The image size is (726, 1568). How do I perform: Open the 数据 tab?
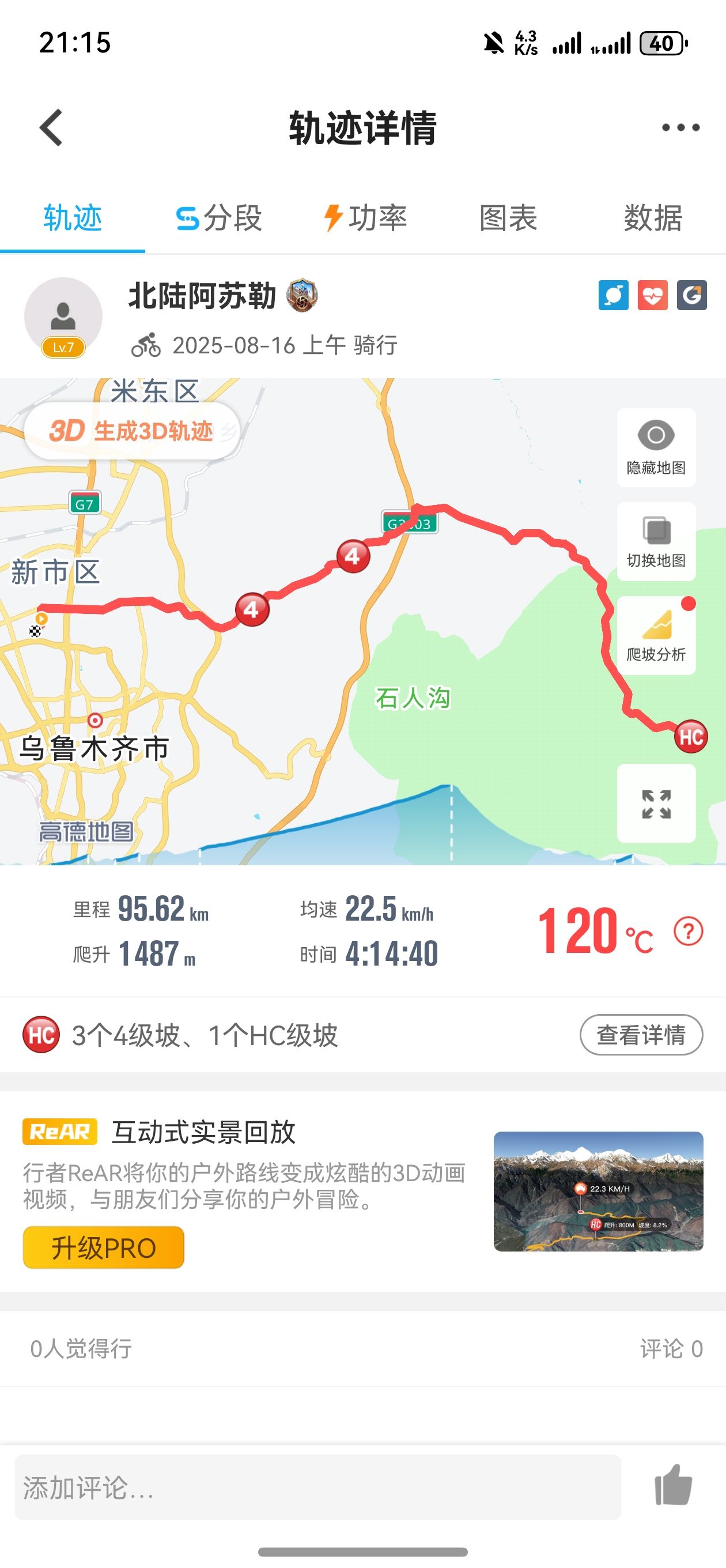(653, 218)
